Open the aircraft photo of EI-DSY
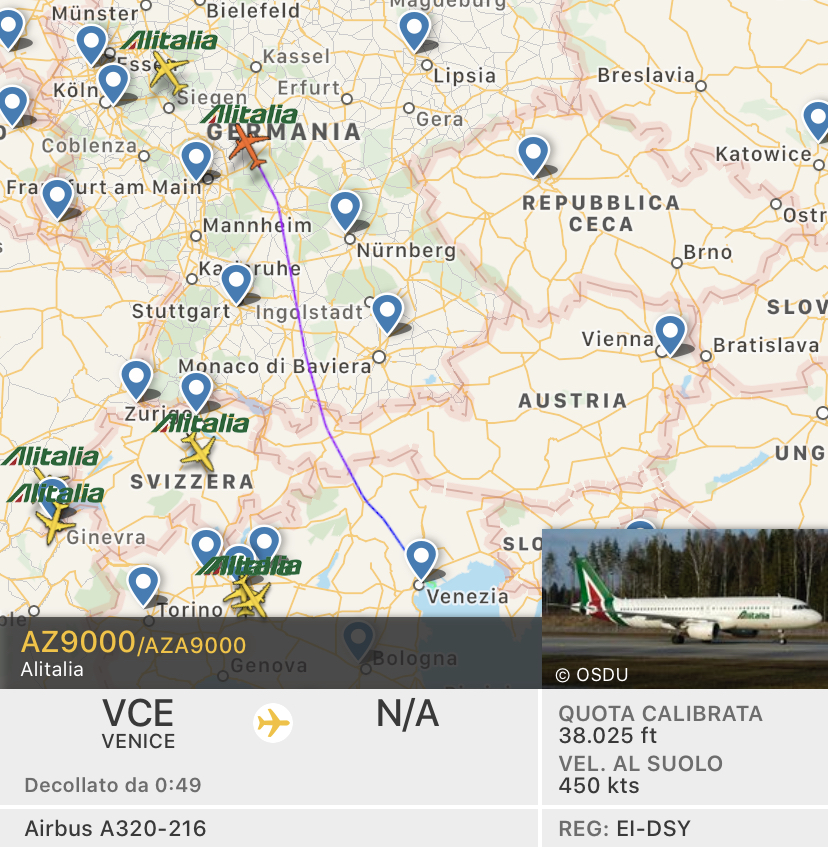 [x=684, y=607]
